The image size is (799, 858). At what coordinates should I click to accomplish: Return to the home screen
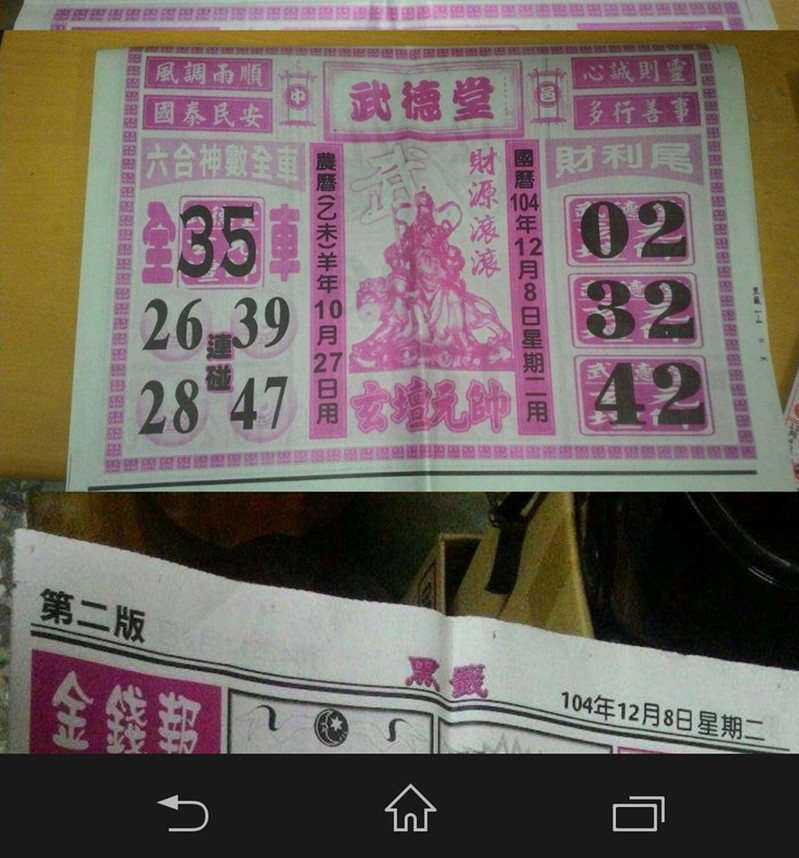[x=411, y=808]
